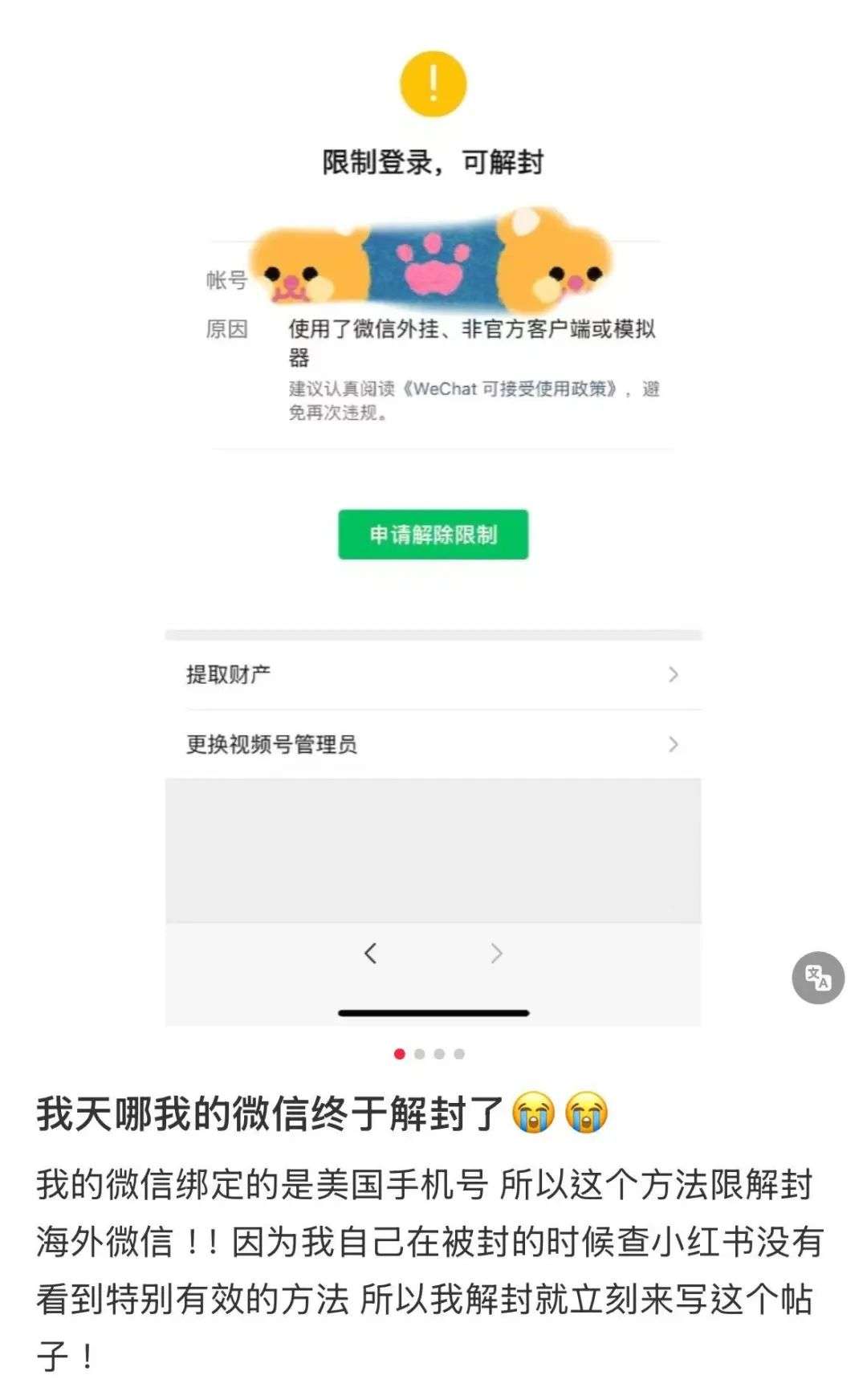867x1400 pixels.
Task: Jump to the second image via page dots
Action: point(419,1054)
